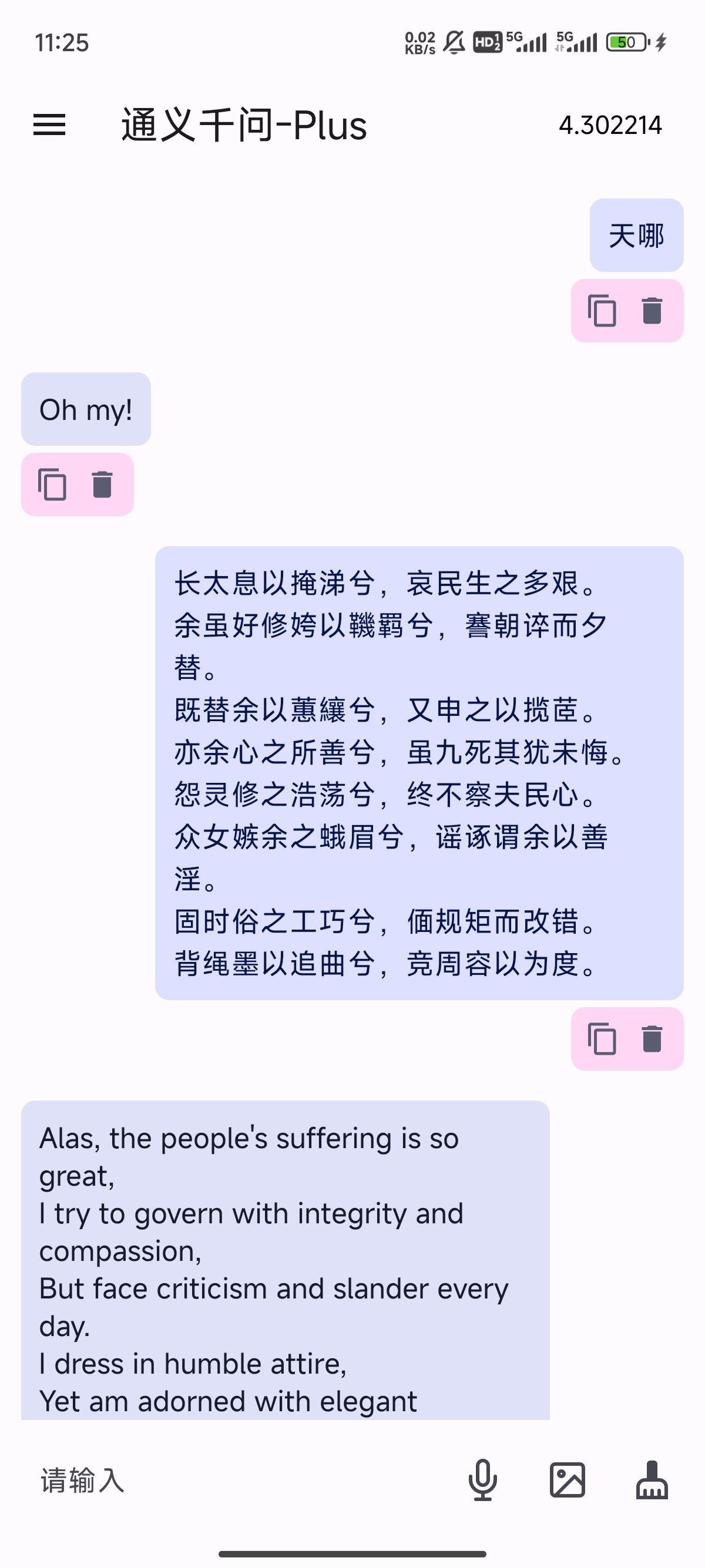Delete the 长太息以掩涕兮 poem message
The height and width of the screenshot is (1568, 705).
tap(652, 1038)
